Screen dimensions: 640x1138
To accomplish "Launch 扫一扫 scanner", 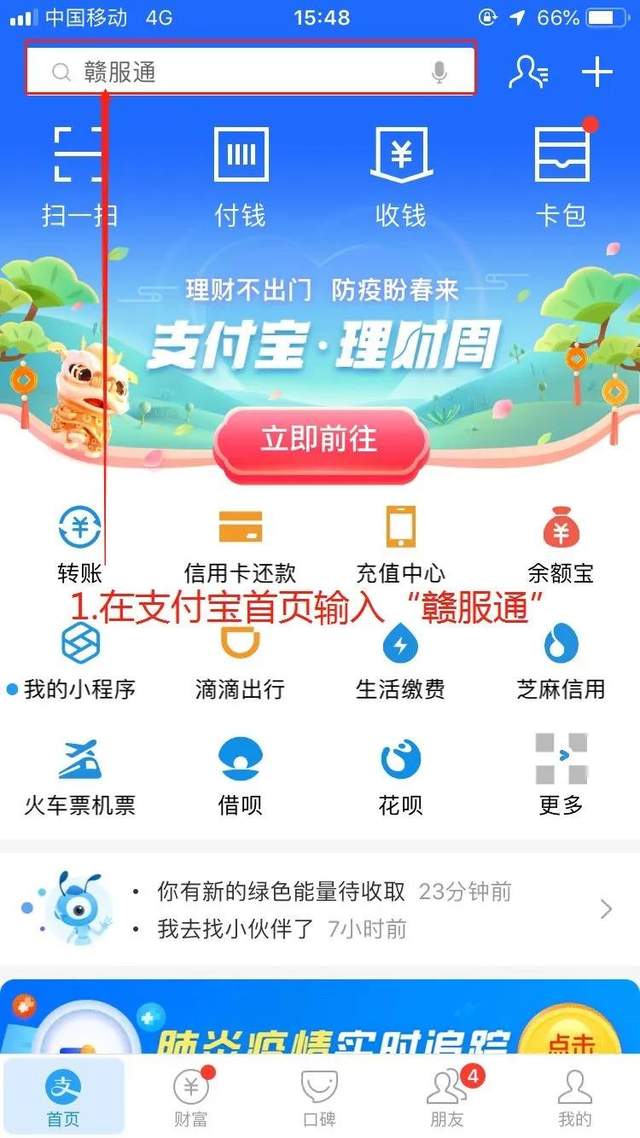I will 80,175.
